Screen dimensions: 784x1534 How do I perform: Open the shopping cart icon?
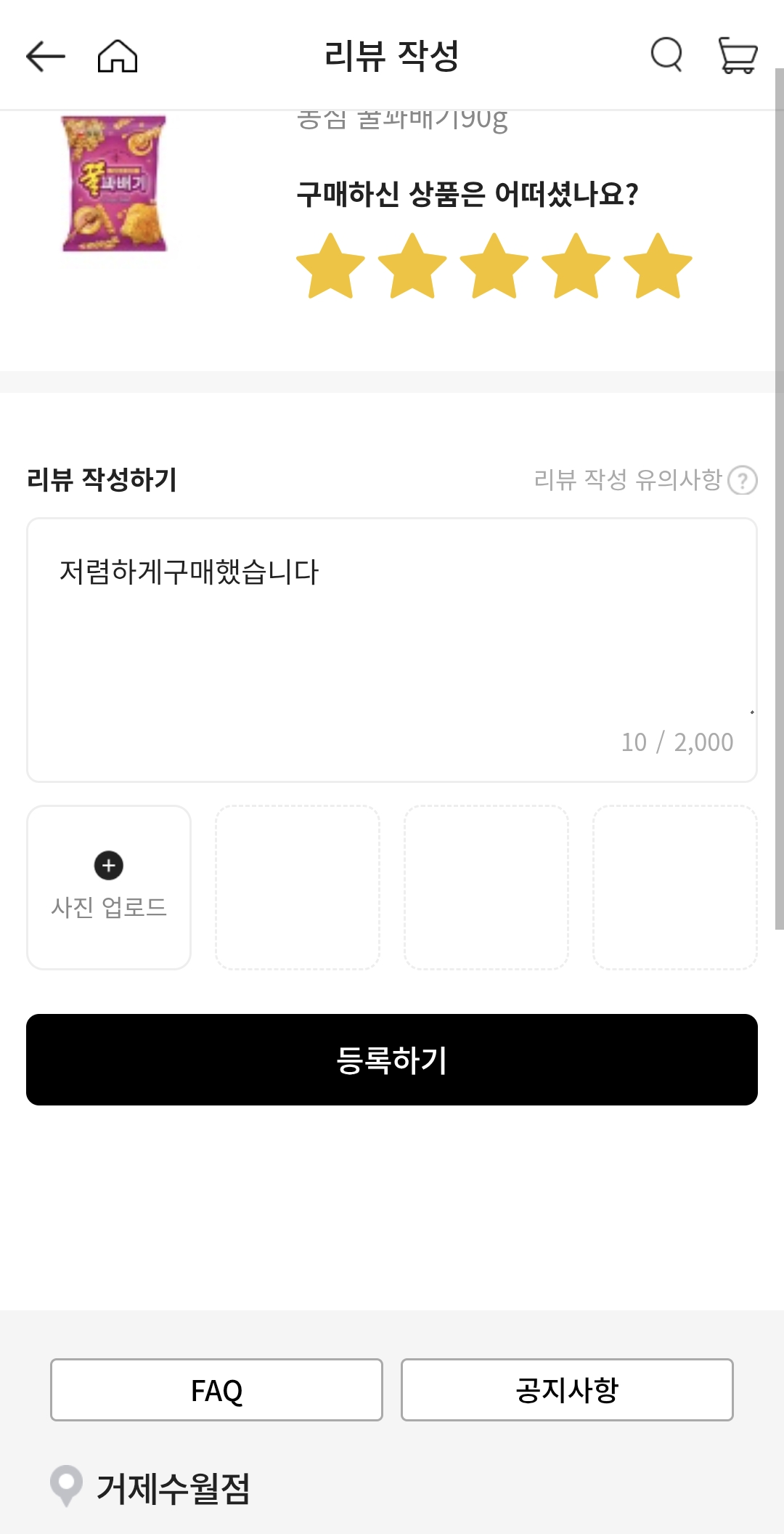point(738,56)
